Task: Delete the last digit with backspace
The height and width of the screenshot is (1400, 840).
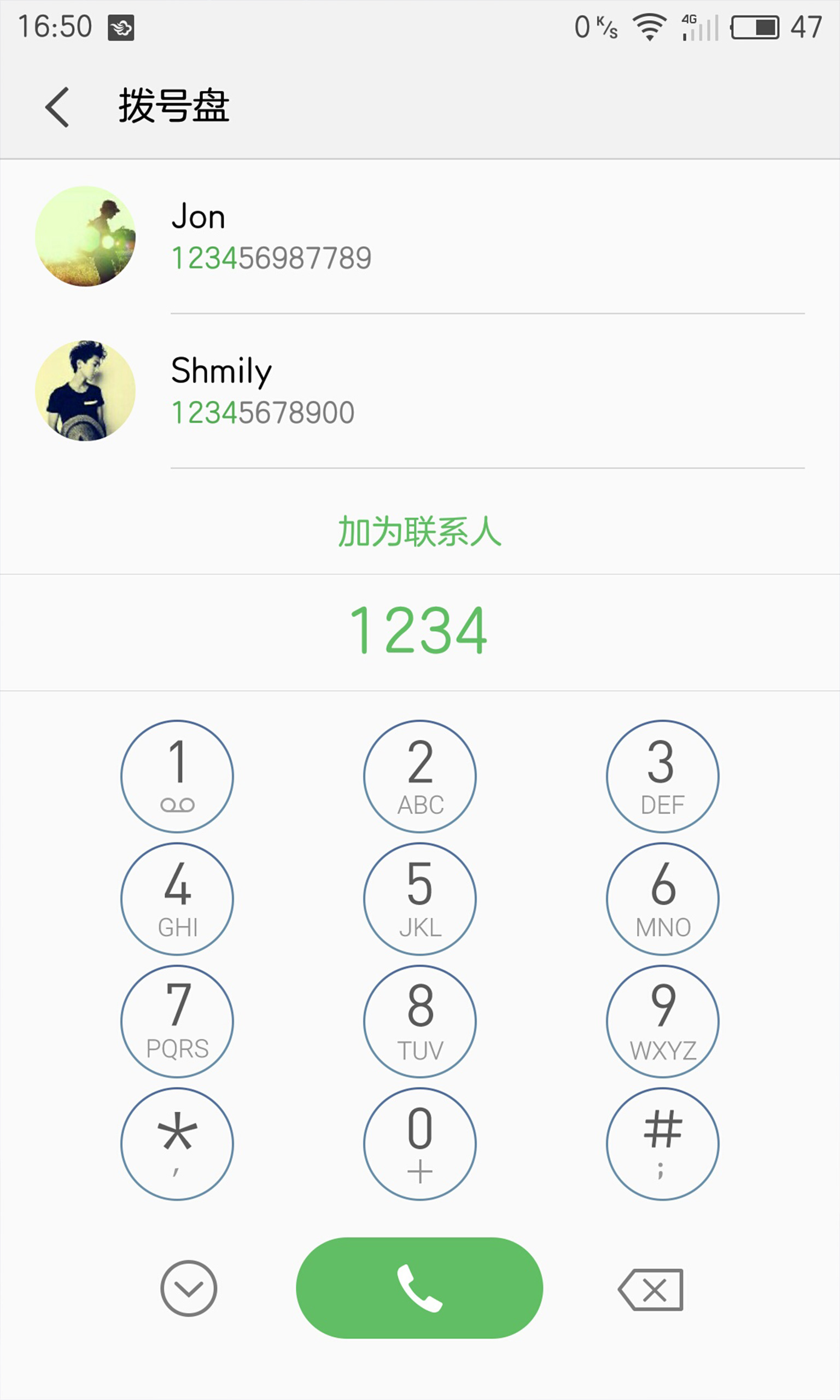Action: (x=651, y=1290)
